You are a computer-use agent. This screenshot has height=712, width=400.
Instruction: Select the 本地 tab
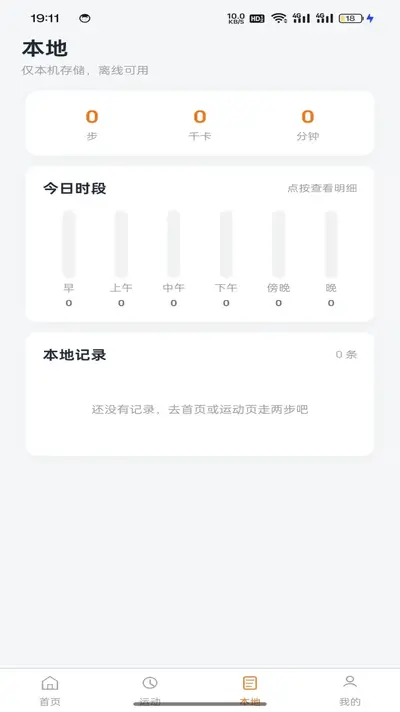pyautogui.click(x=250, y=691)
